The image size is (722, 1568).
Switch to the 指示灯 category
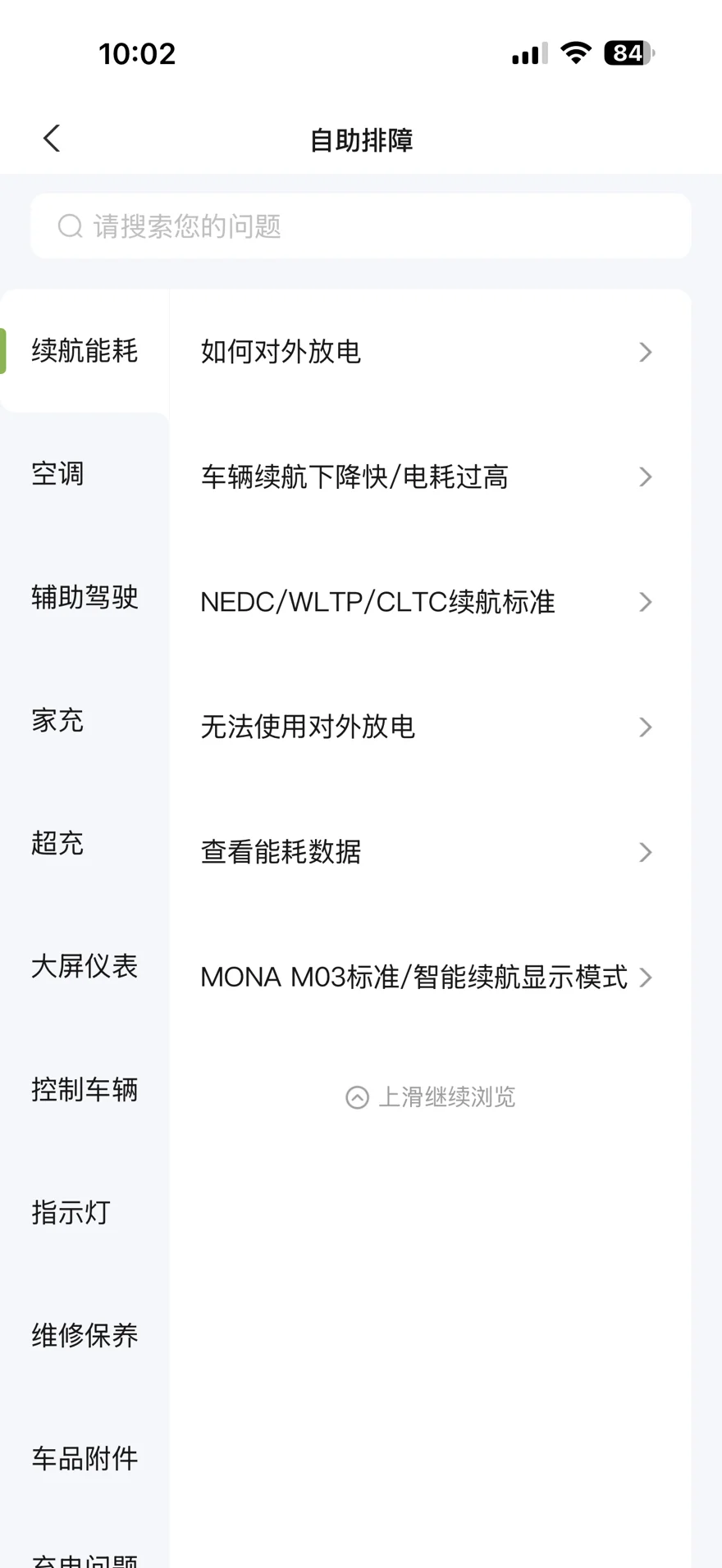(x=71, y=1213)
